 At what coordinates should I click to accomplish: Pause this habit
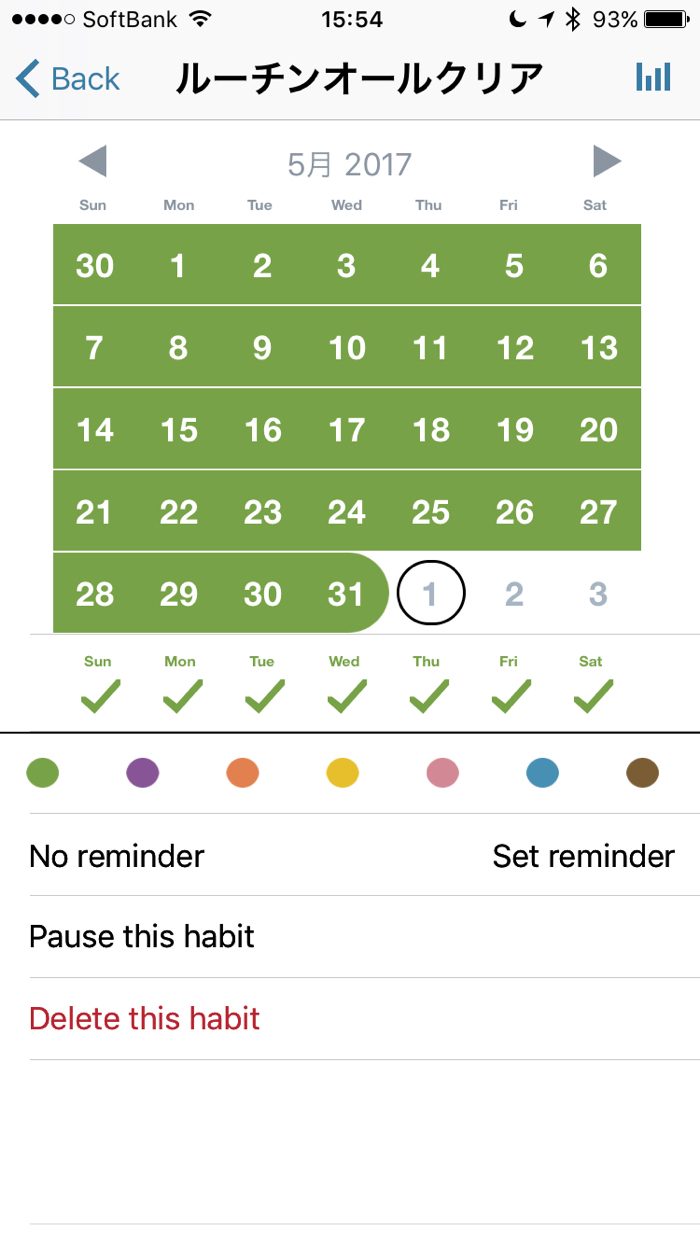click(x=142, y=937)
